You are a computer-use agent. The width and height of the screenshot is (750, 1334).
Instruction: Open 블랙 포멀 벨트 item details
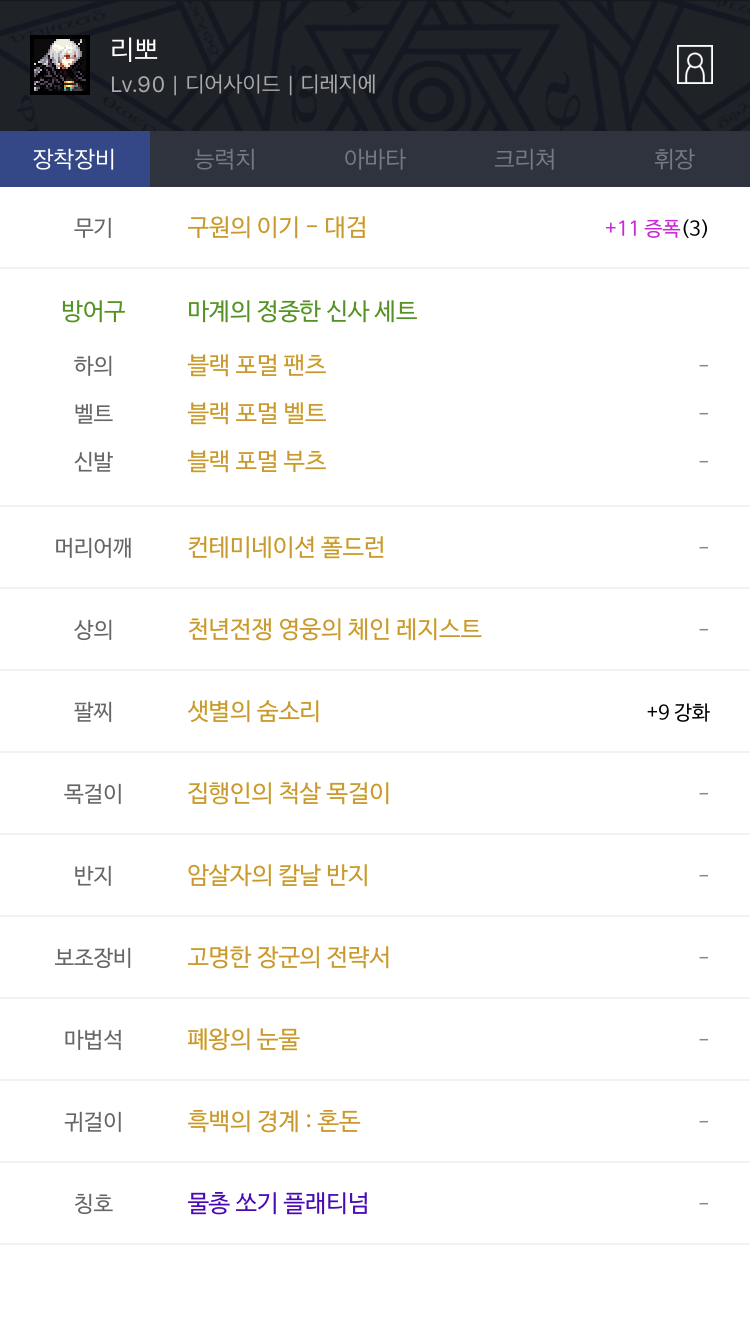point(257,413)
